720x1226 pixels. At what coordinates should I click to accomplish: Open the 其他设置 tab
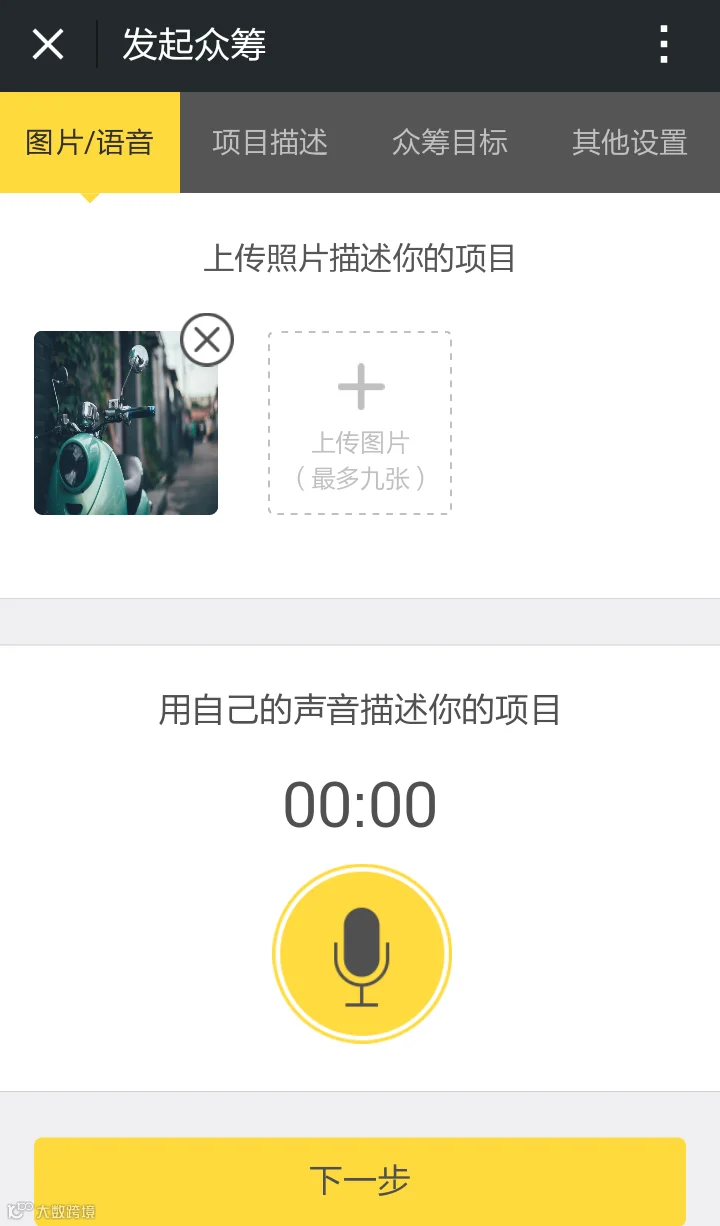(630, 142)
